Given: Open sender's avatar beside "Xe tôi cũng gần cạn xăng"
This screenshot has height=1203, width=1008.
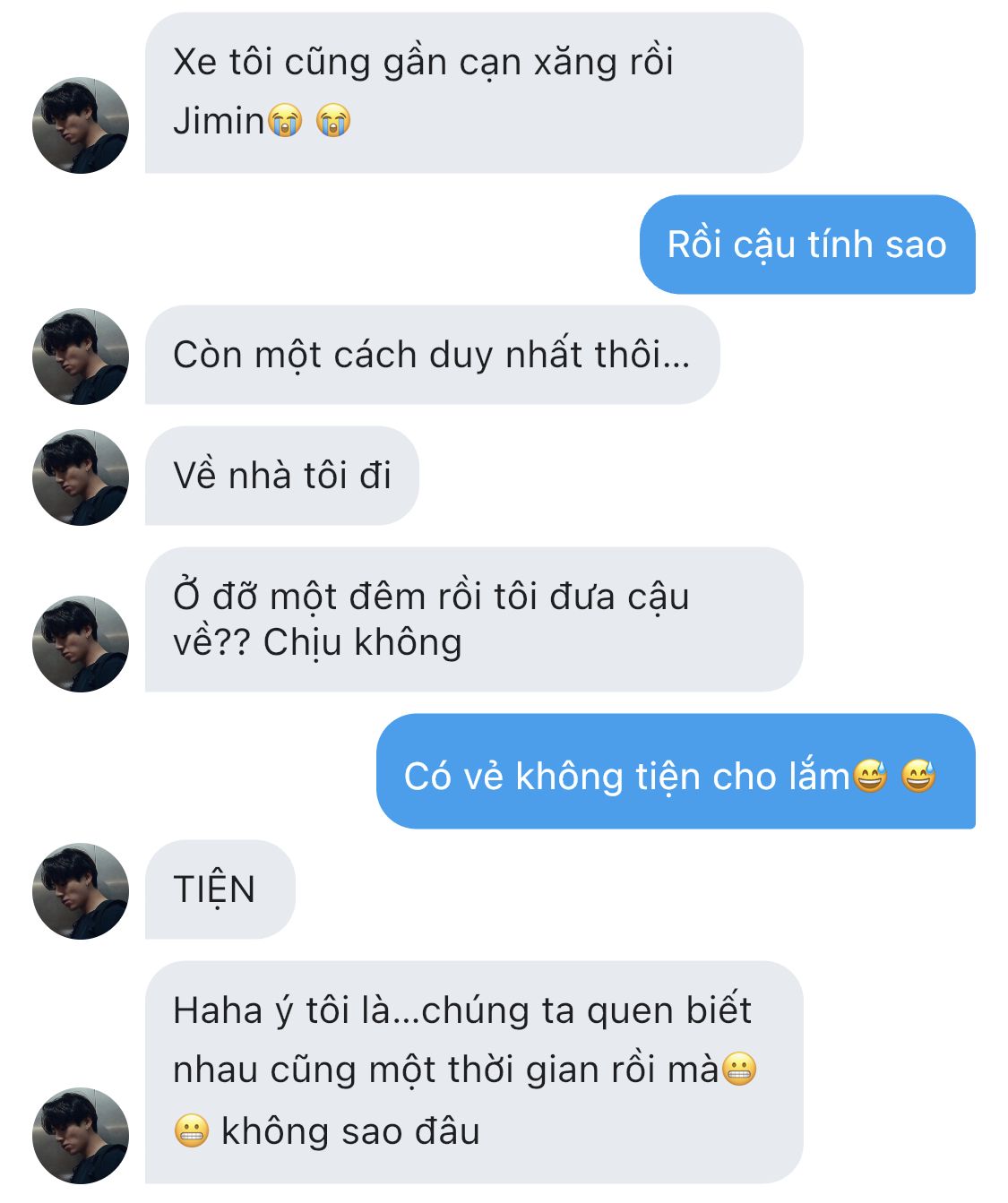Looking at the screenshot, I should click(x=81, y=125).
